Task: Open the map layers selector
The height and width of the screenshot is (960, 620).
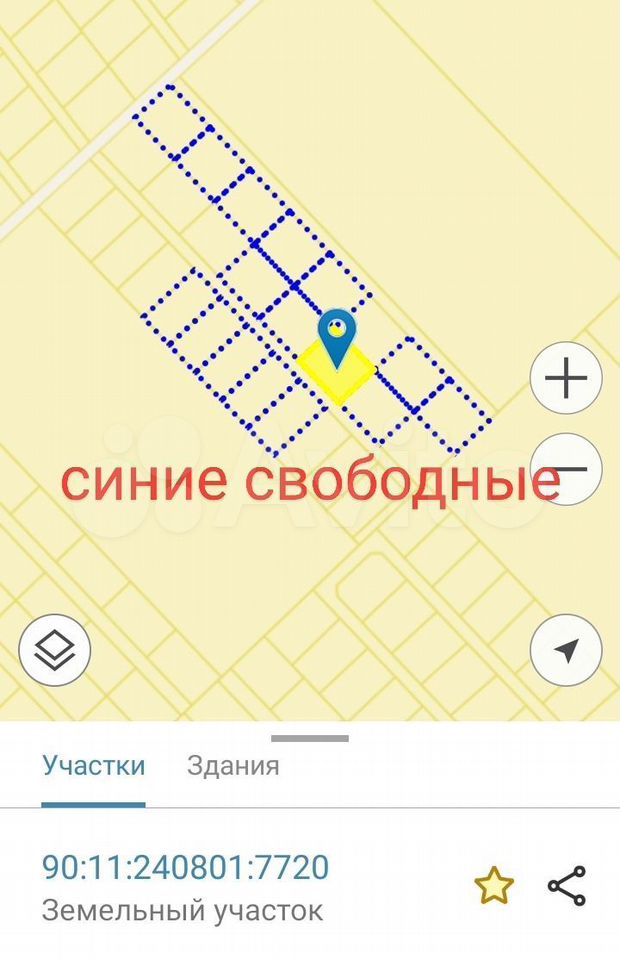Action: point(55,650)
